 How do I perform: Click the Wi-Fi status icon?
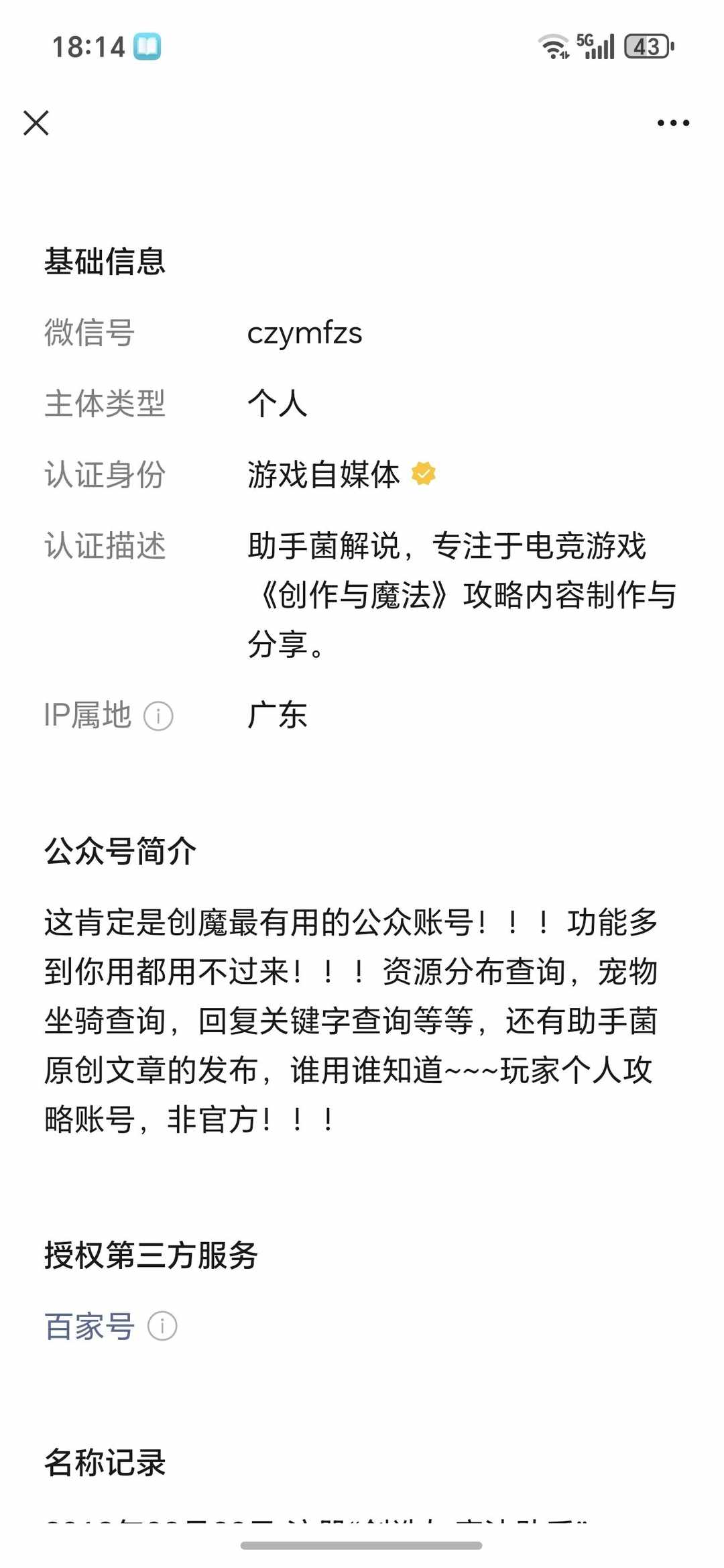[x=552, y=46]
